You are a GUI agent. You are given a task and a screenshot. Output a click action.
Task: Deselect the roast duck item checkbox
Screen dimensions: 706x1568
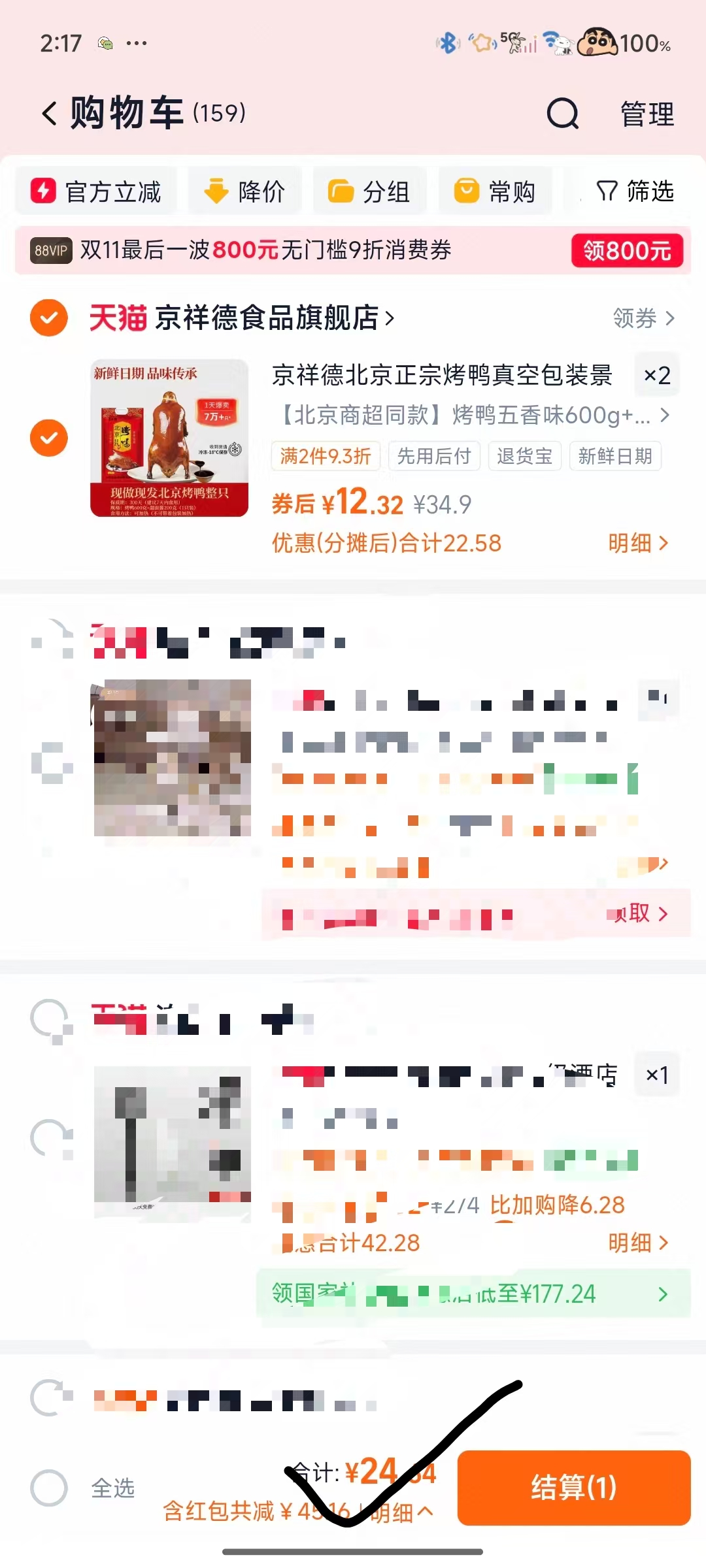pos(48,438)
